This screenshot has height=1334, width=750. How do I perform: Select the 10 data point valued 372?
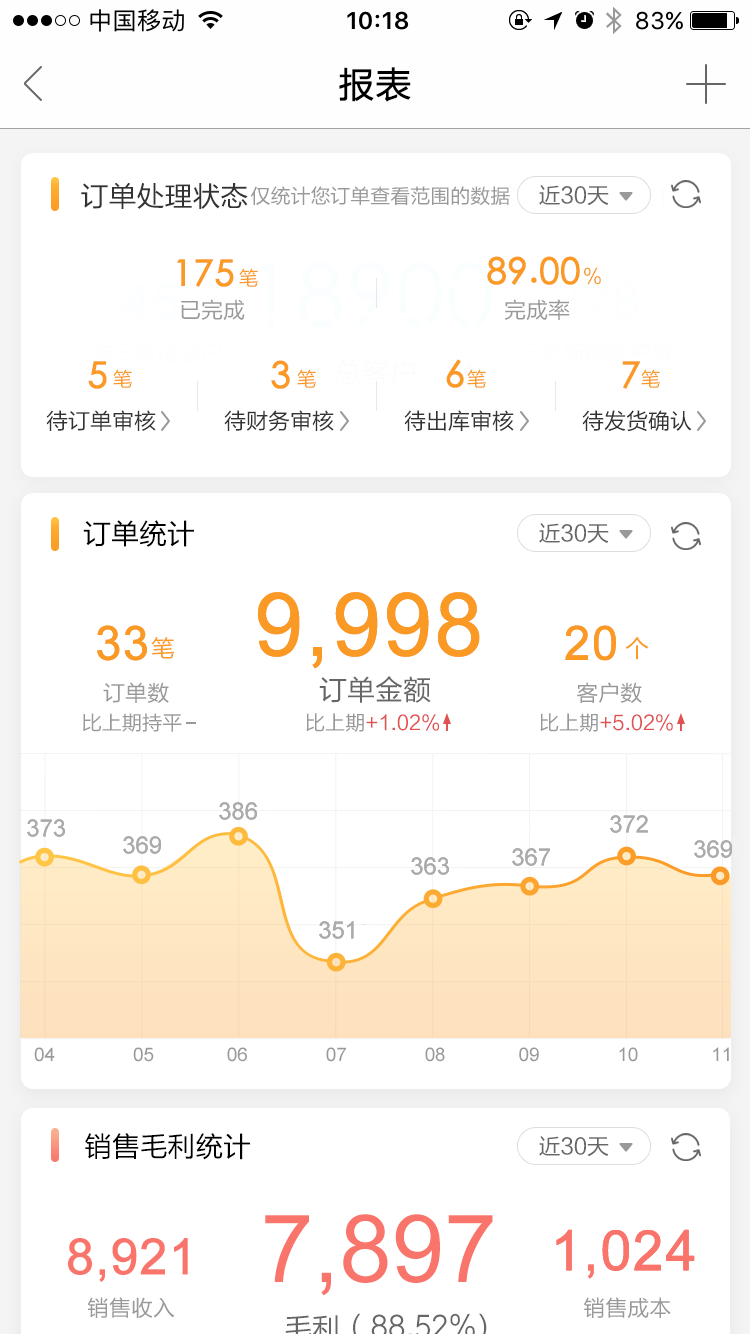626,856
